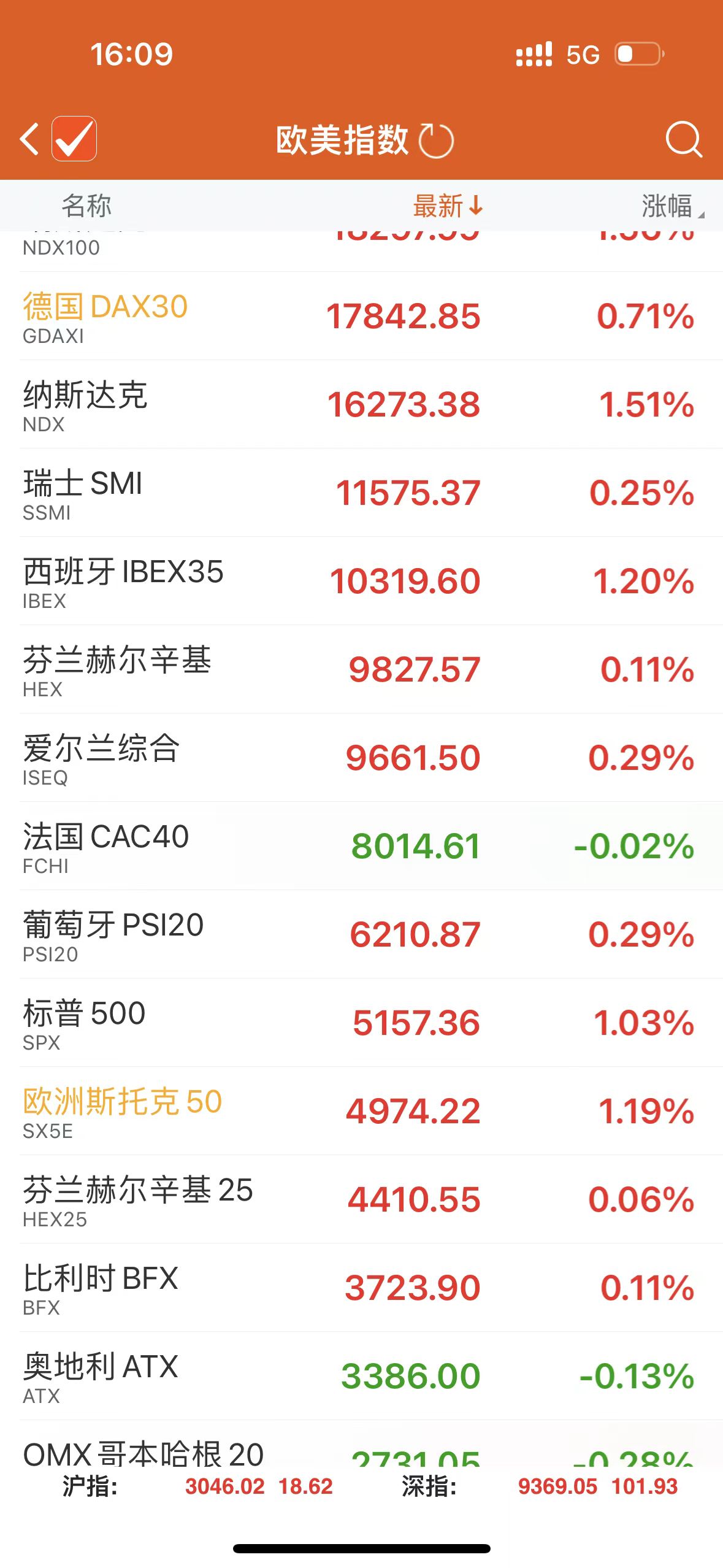View the 纳斯达克 NDX index
723x1568 pixels.
point(362,405)
